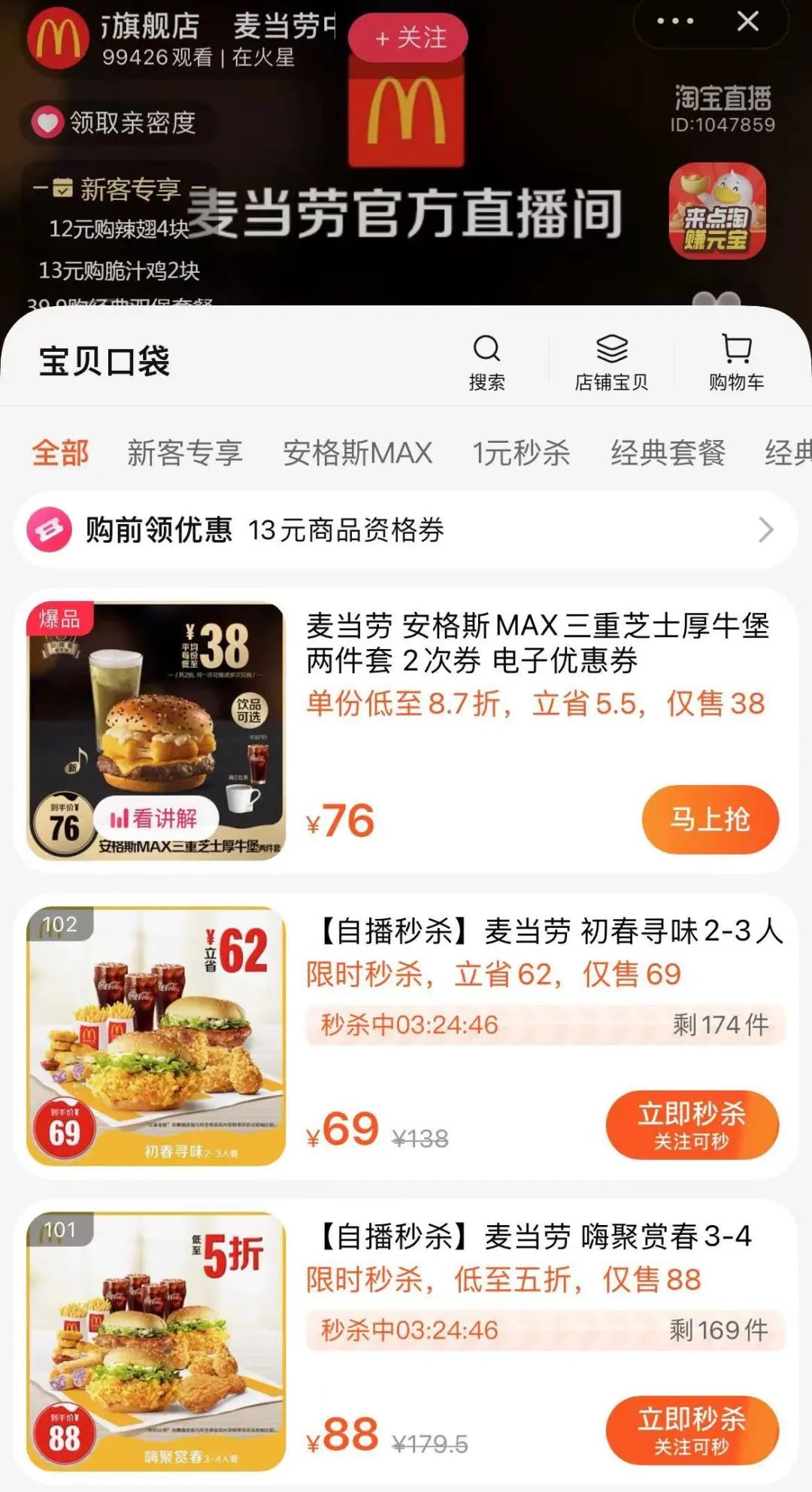Select the 全部 category tab
This screenshot has width=812, height=1492.
pos(60,453)
